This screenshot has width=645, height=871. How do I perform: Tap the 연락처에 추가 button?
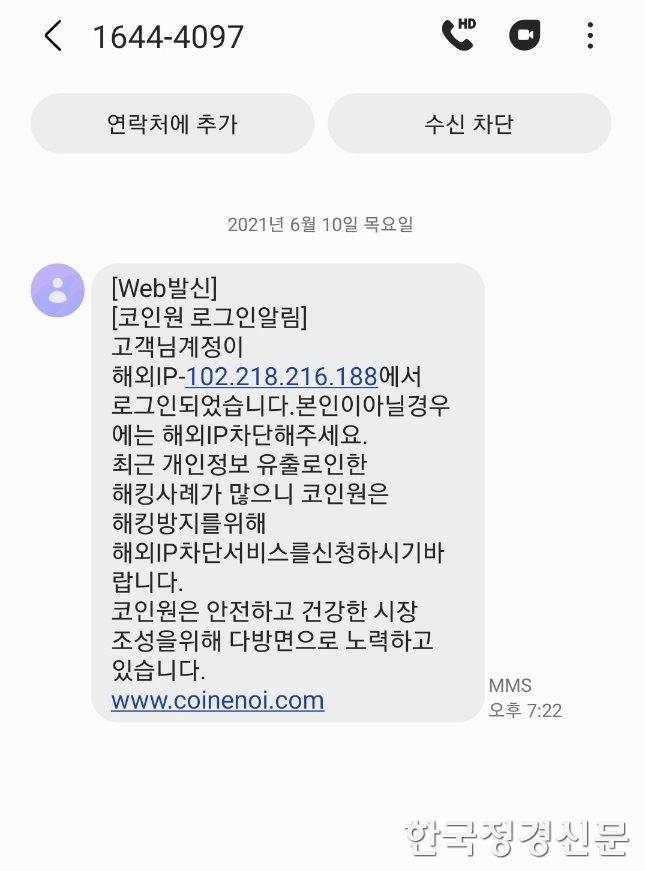point(172,124)
